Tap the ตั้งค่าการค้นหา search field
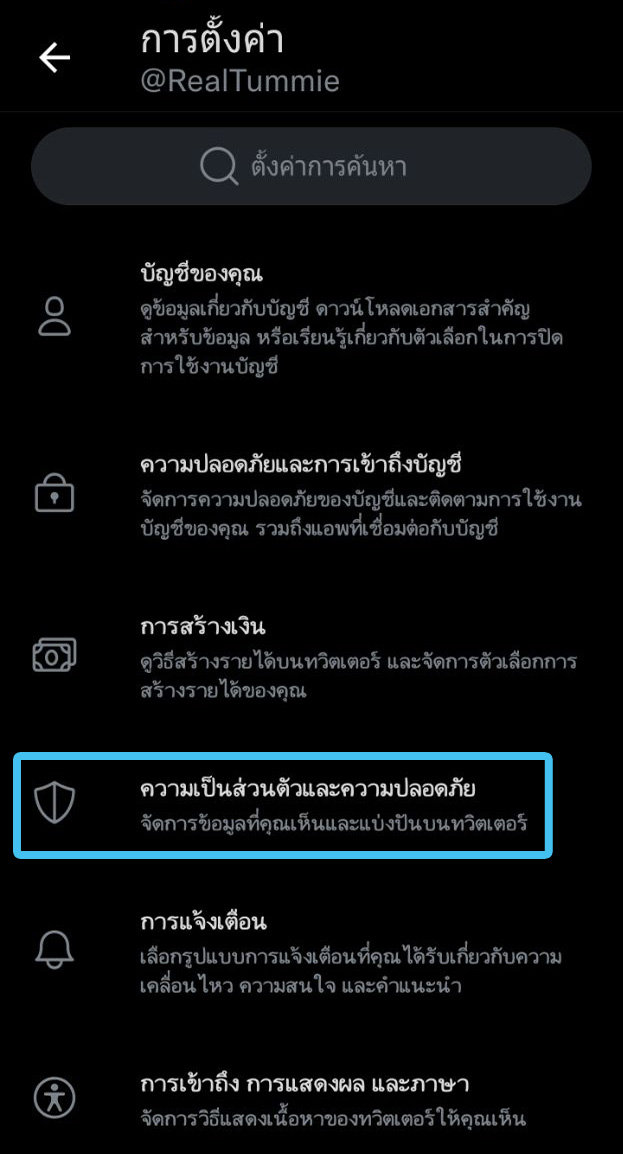Image resolution: width=623 pixels, height=1154 pixels. coord(311,166)
